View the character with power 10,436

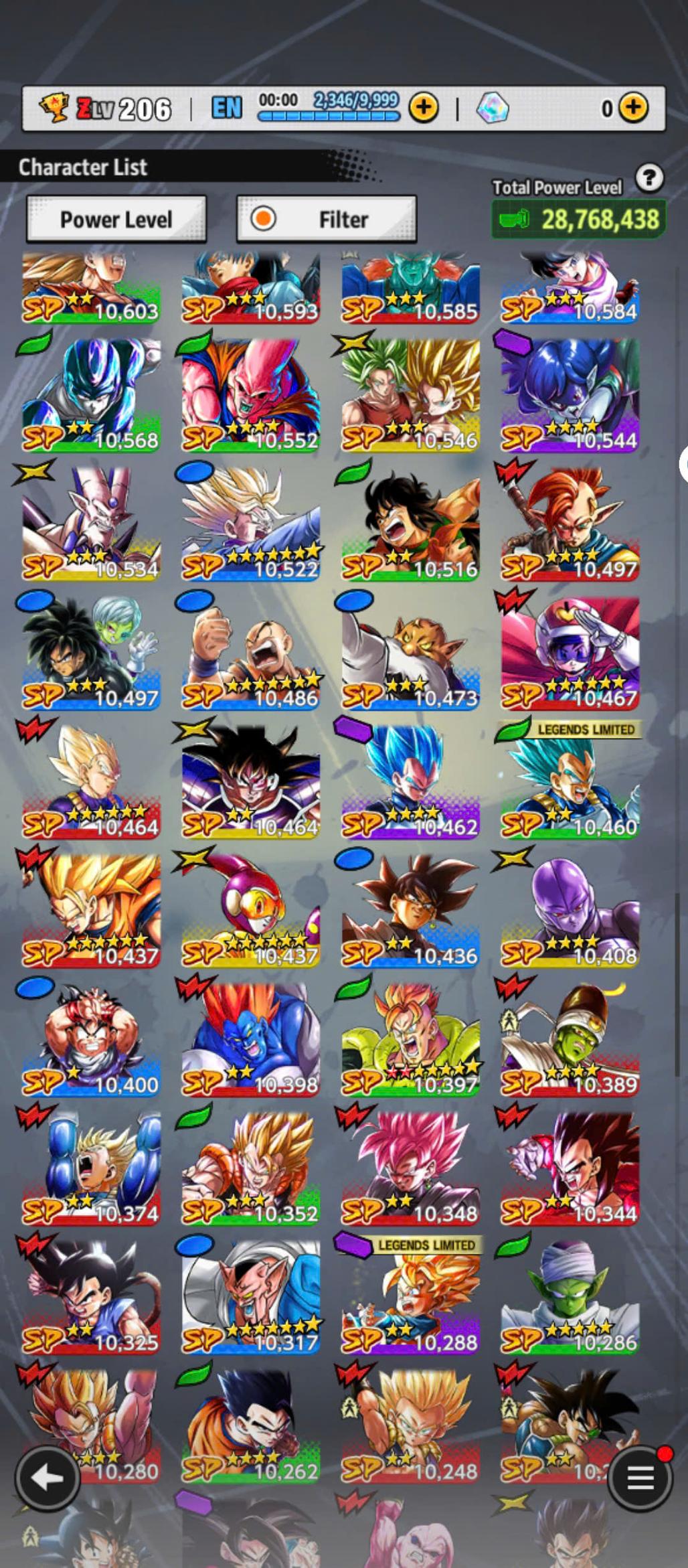coord(410,912)
